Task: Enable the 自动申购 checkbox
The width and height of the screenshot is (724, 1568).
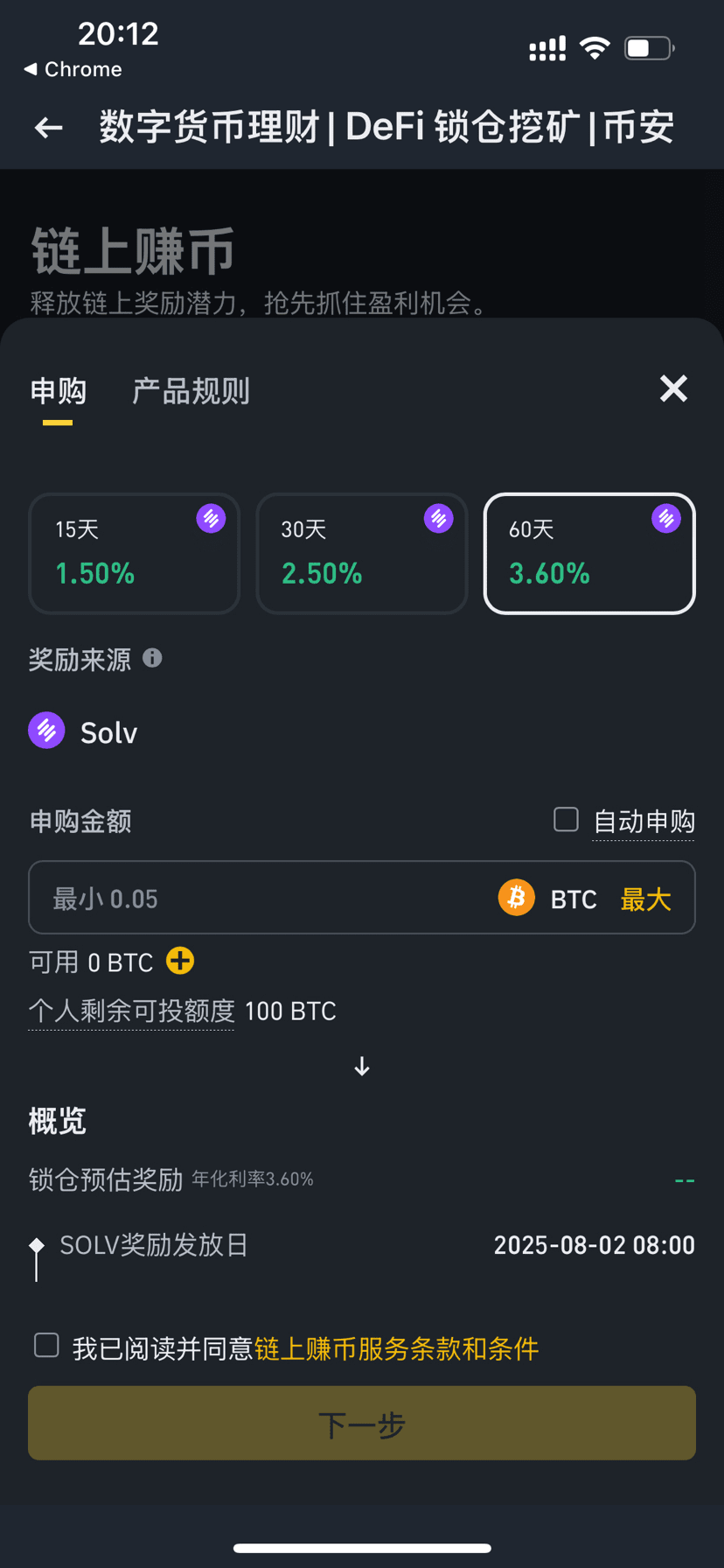Action: (566, 820)
